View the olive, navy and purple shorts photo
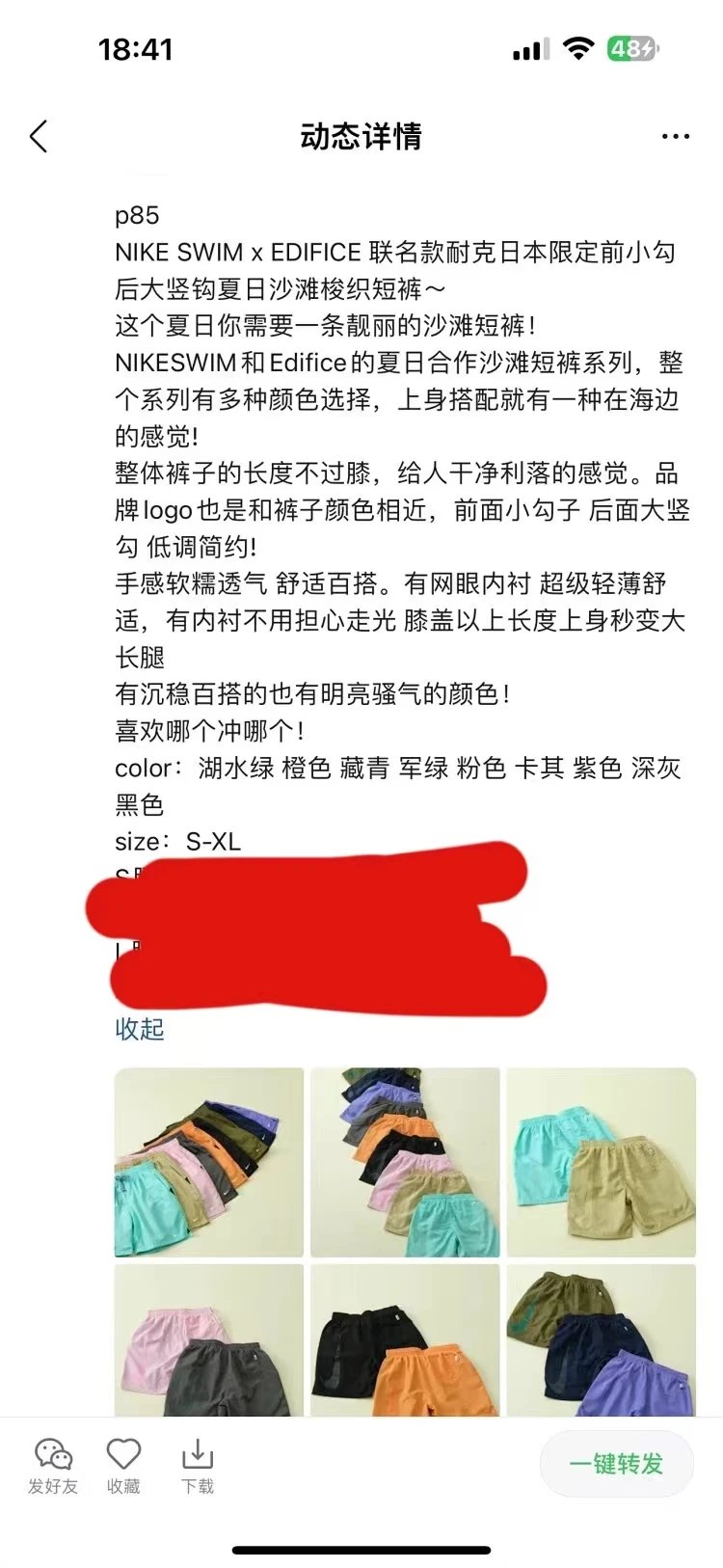723x1568 pixels. pyautogui.click(x=601, y=1340)
